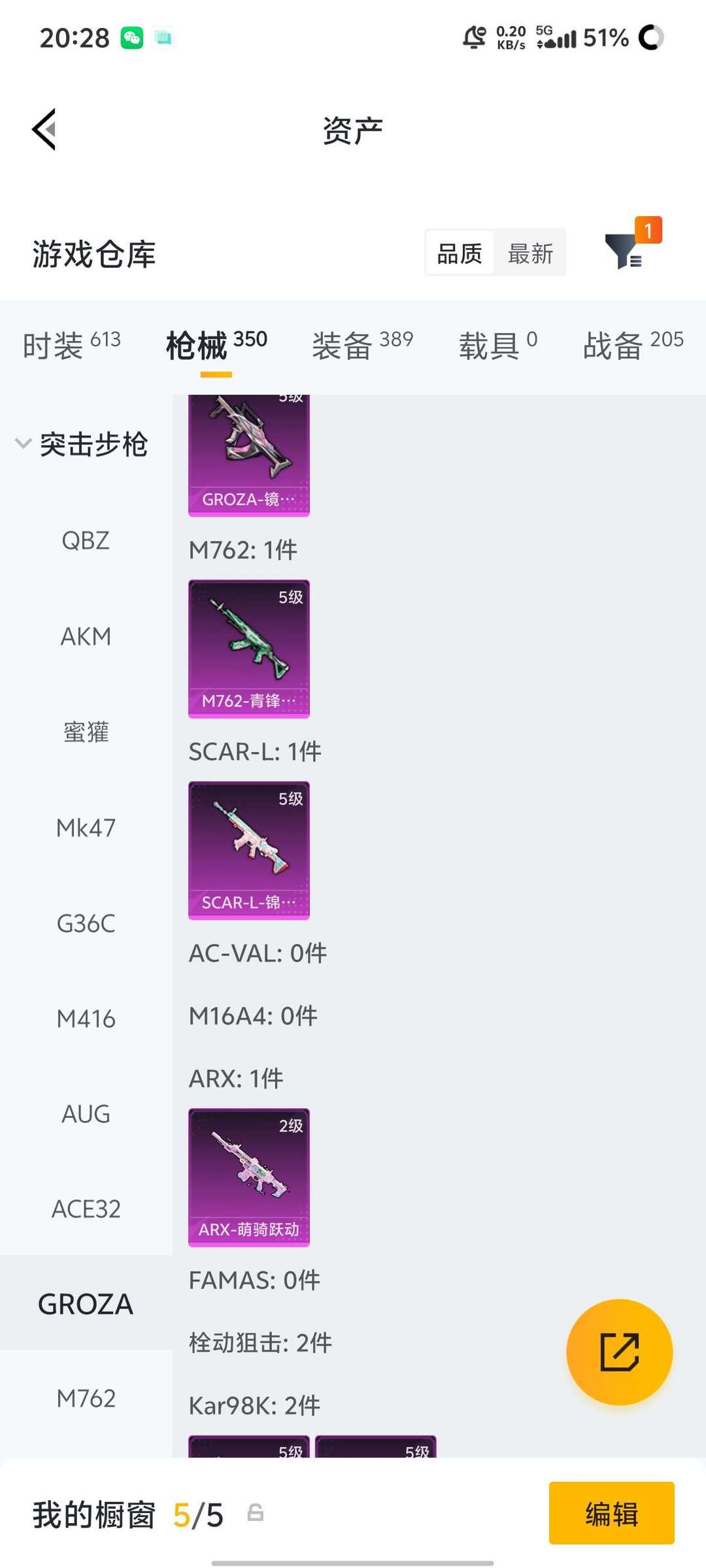Open the filter funnel icon
The image size is (706, 1568).
coord(624,252)
